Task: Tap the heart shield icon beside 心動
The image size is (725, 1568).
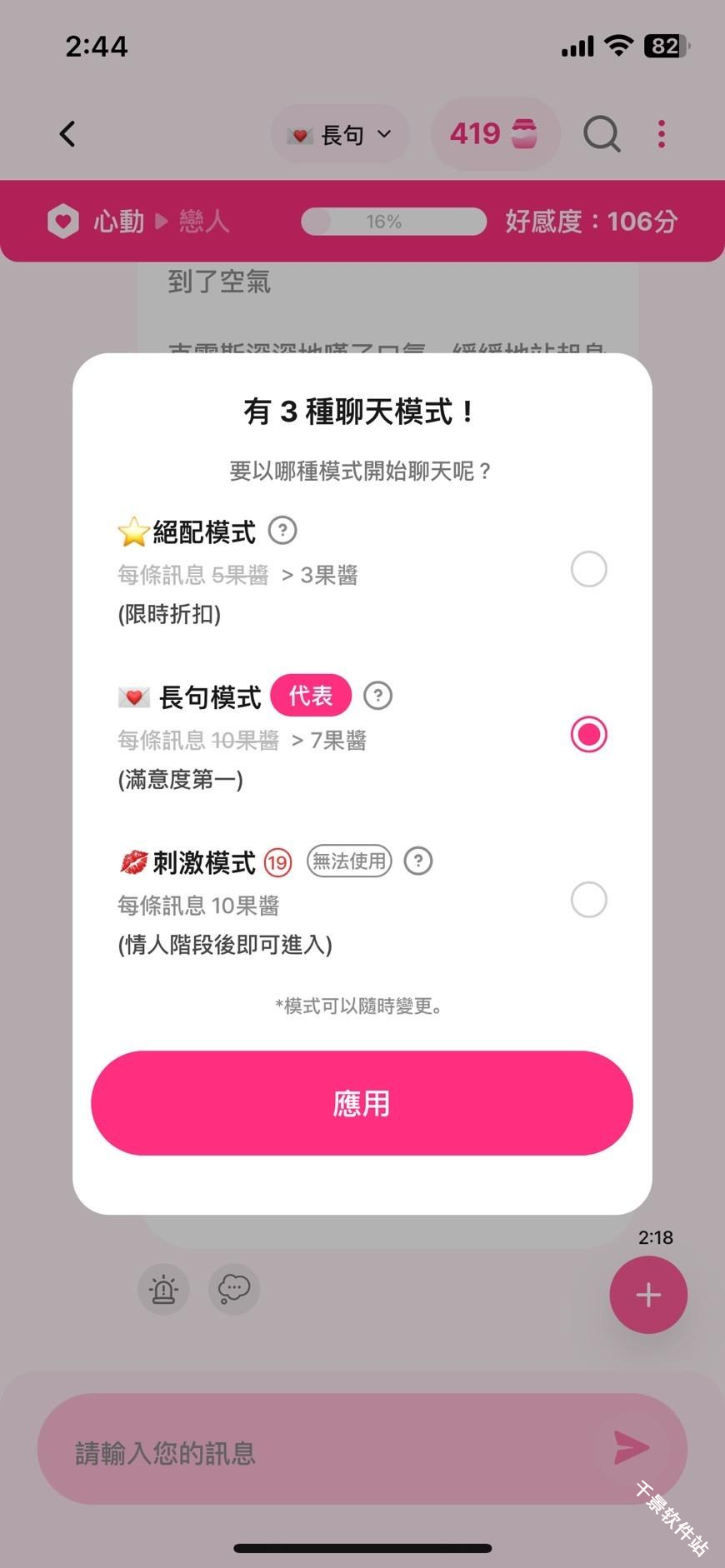Action: pos(62,221)
